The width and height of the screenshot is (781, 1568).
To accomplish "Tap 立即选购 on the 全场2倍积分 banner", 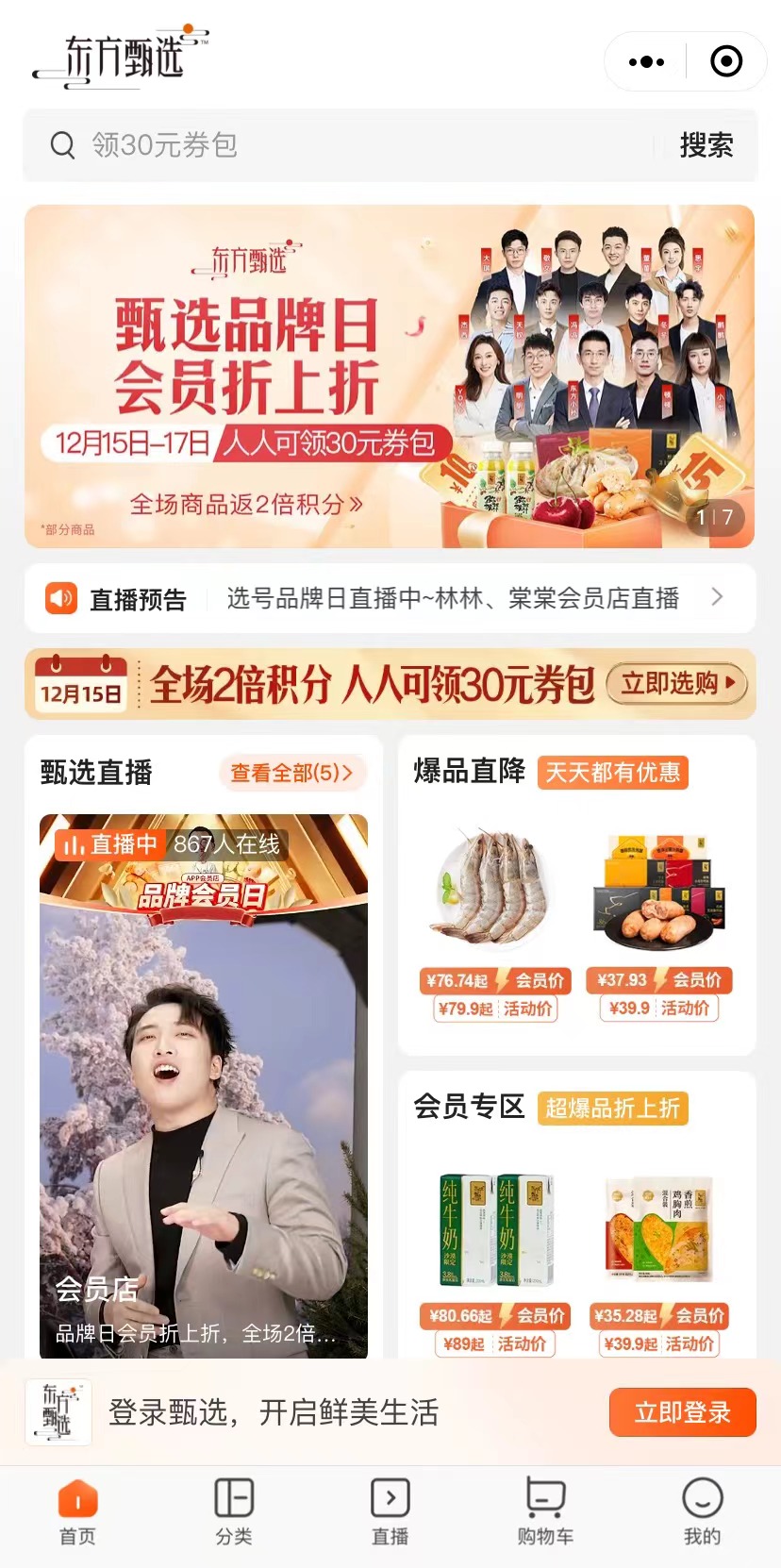I will coord(676,684).
